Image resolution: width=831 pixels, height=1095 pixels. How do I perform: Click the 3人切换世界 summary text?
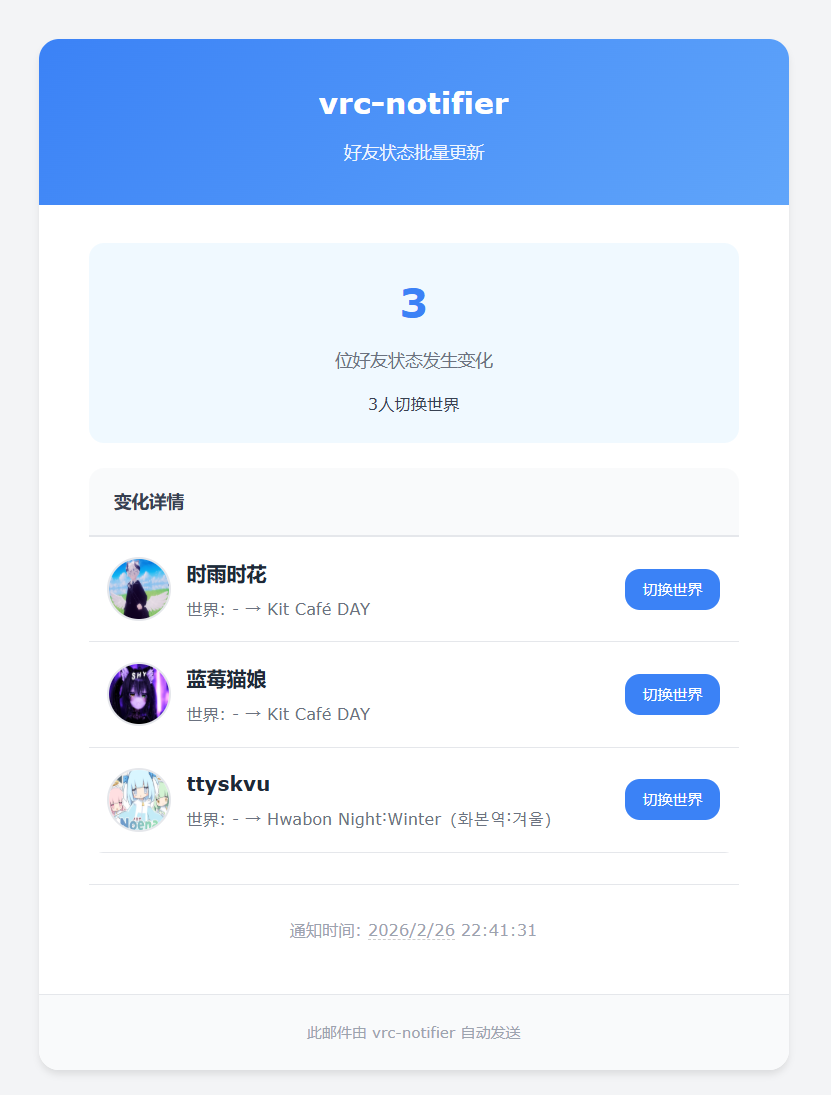click(414, 404)
